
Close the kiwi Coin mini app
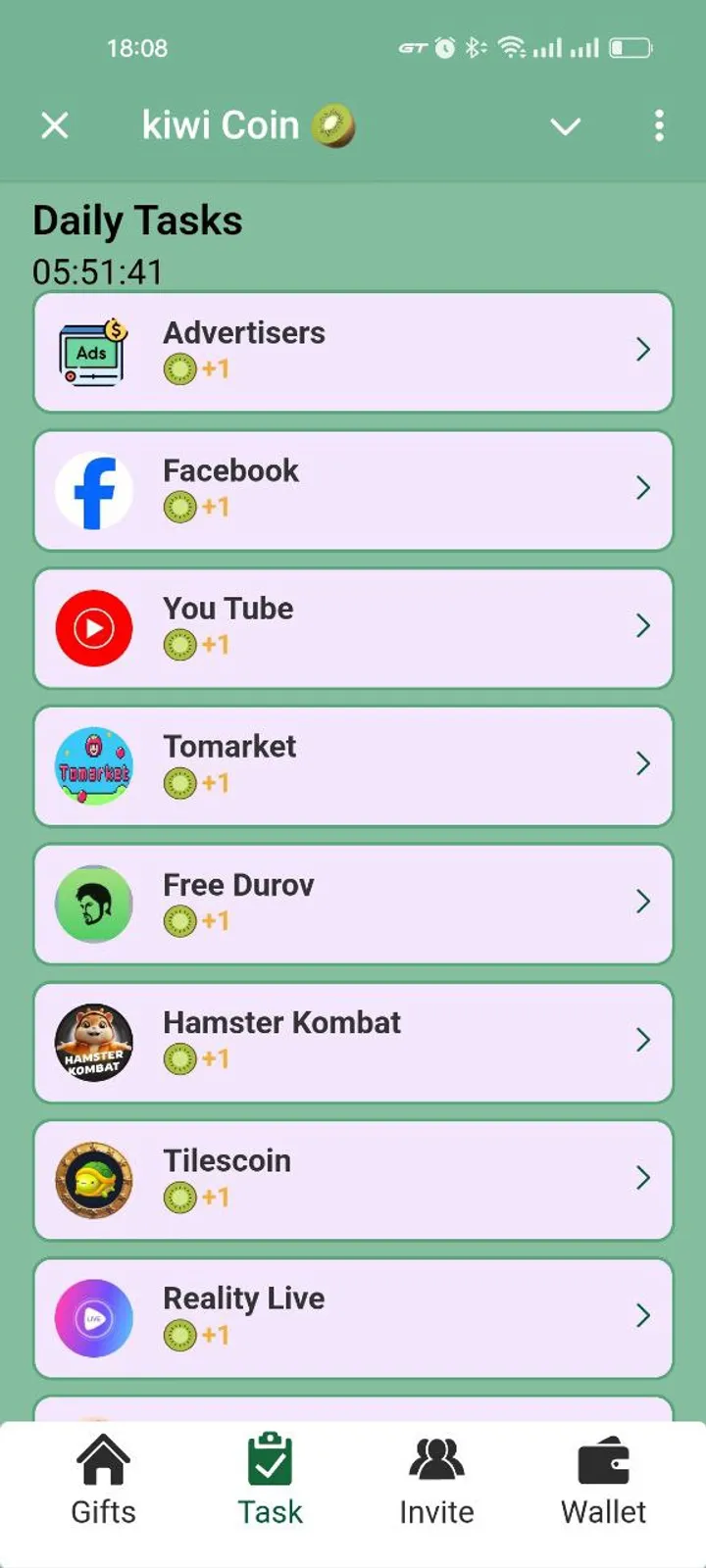coord(55,125)
